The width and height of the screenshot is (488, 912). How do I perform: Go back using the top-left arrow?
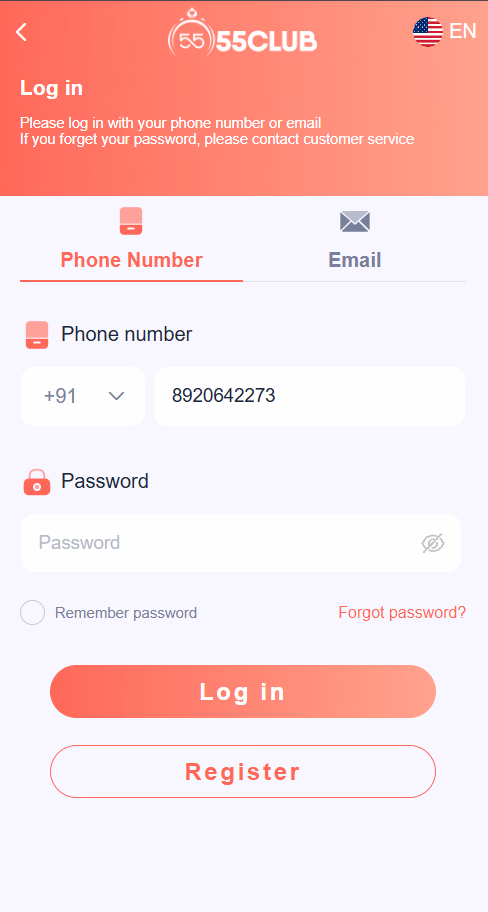pyautogui.click(x=22, y=32)
